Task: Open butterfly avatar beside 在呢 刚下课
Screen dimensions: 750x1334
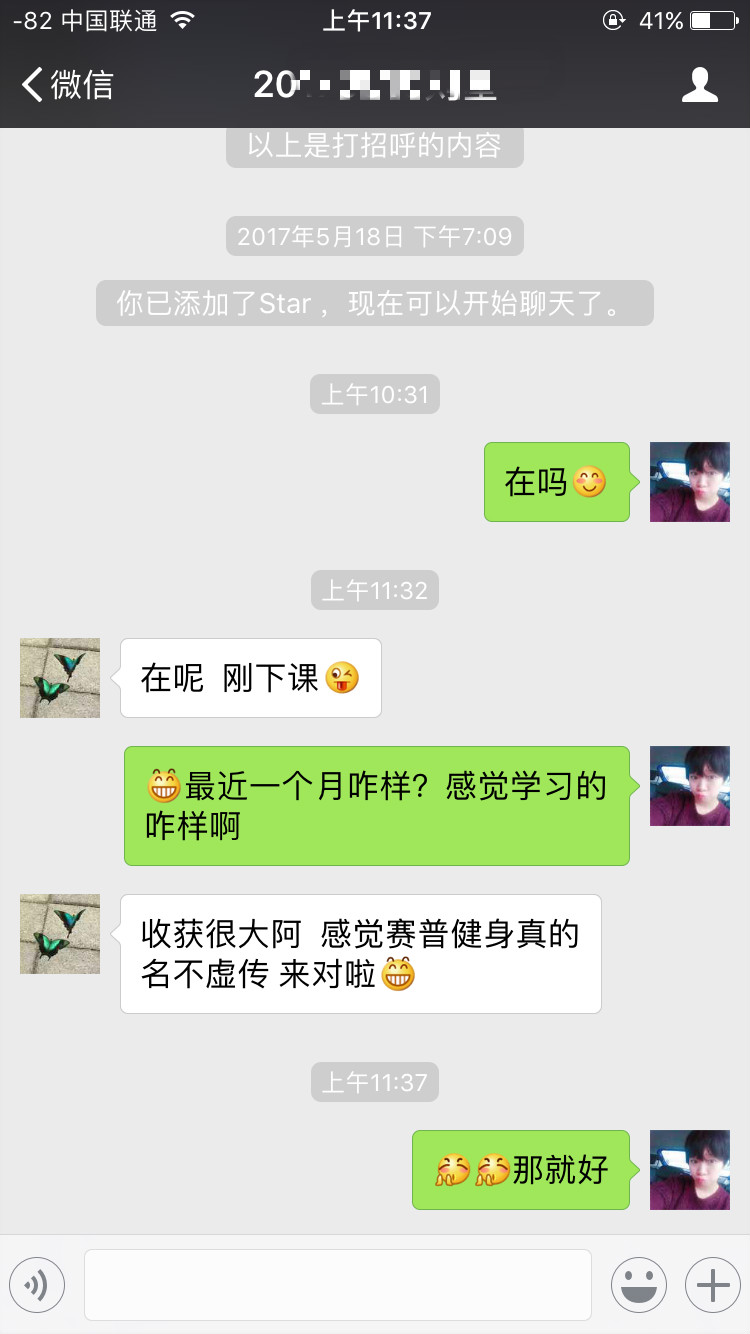Action: click(60, 678)
